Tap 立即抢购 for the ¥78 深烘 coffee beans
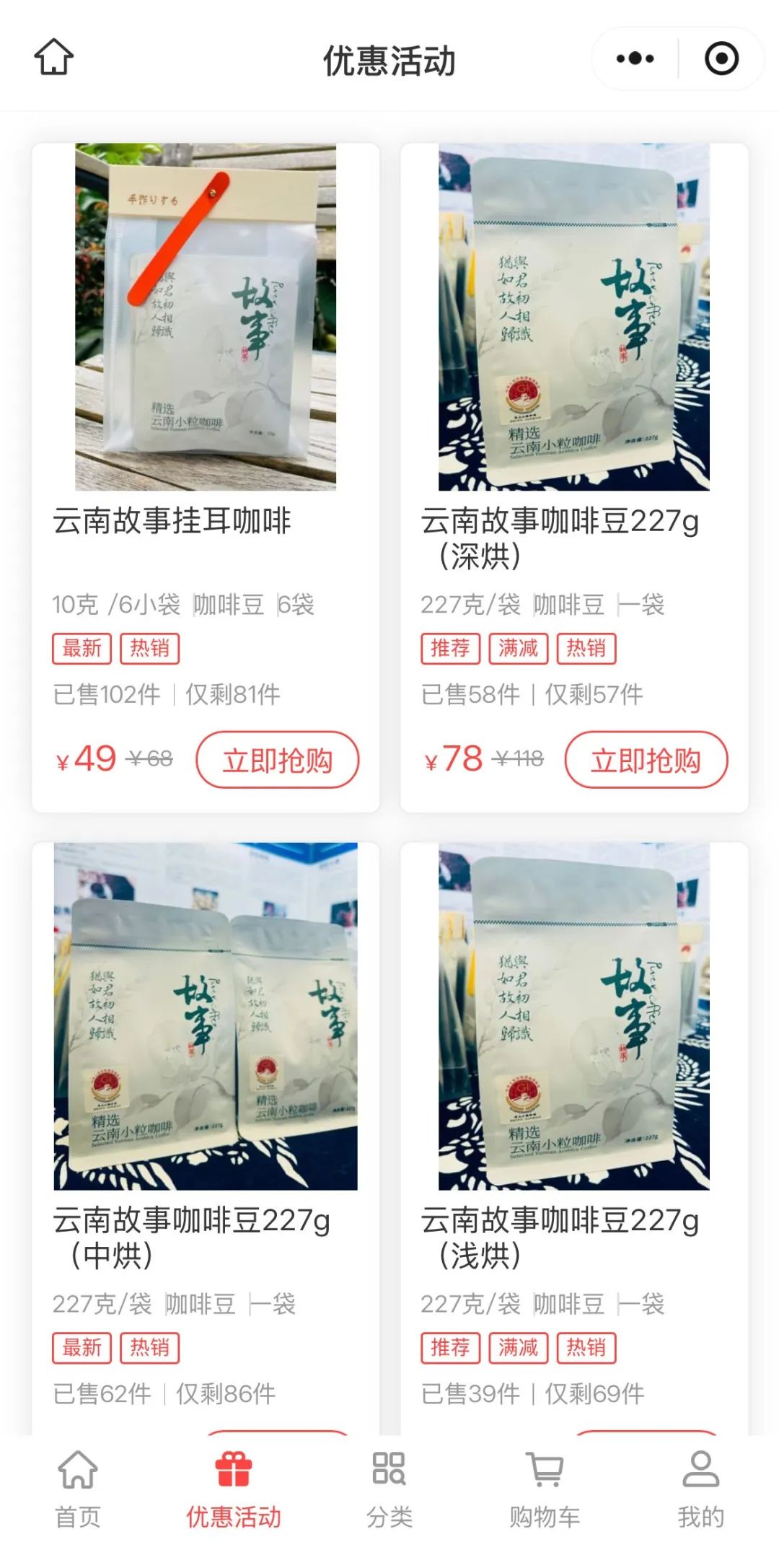 point(646,760)
